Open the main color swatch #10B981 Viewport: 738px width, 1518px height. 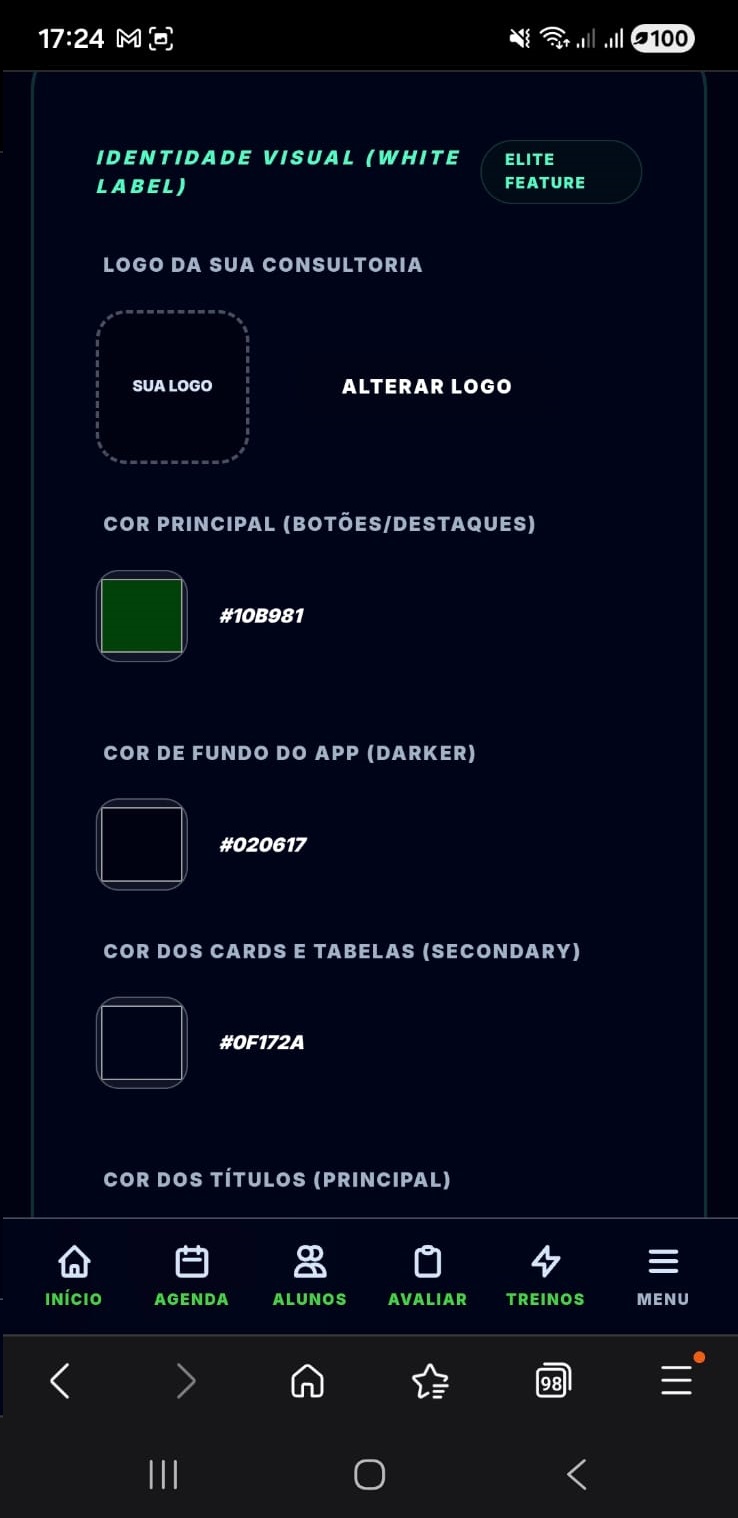(142, 616)
